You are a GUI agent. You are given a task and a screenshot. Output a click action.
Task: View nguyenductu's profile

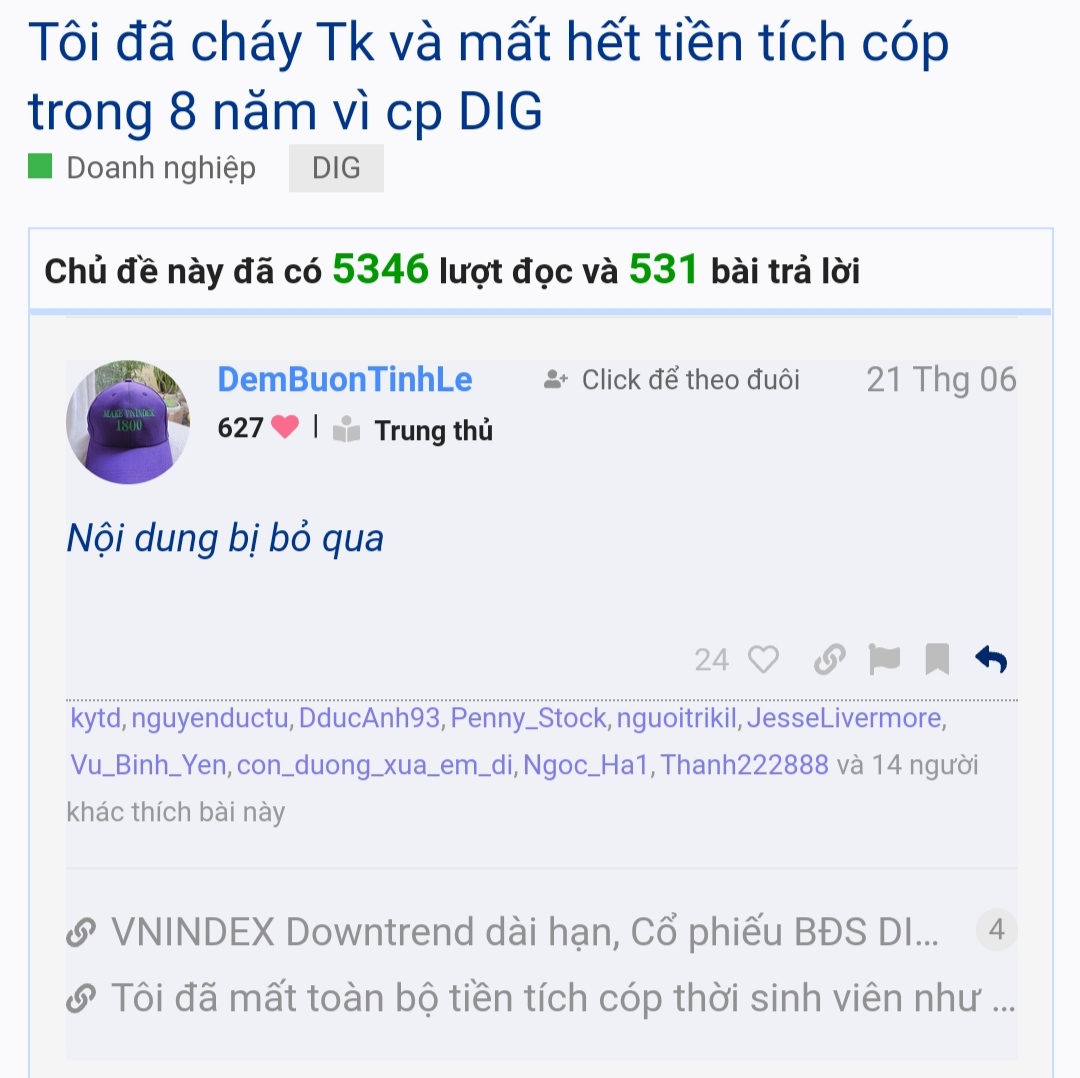point(211,718)
